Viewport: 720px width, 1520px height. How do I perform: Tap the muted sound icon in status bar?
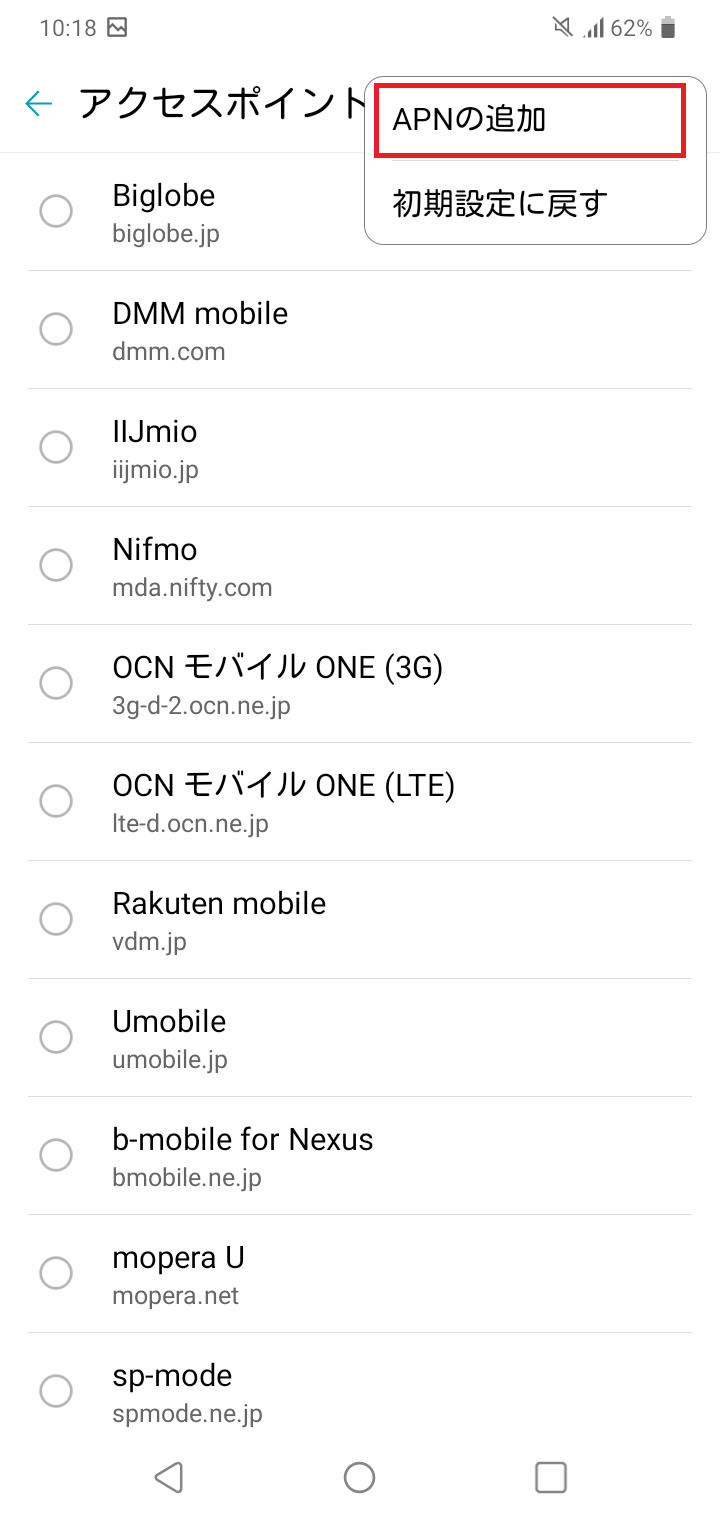564,28
